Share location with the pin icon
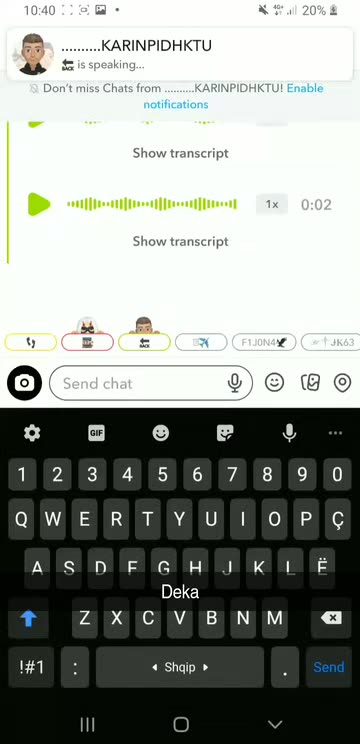 click(x=342, y=383)
